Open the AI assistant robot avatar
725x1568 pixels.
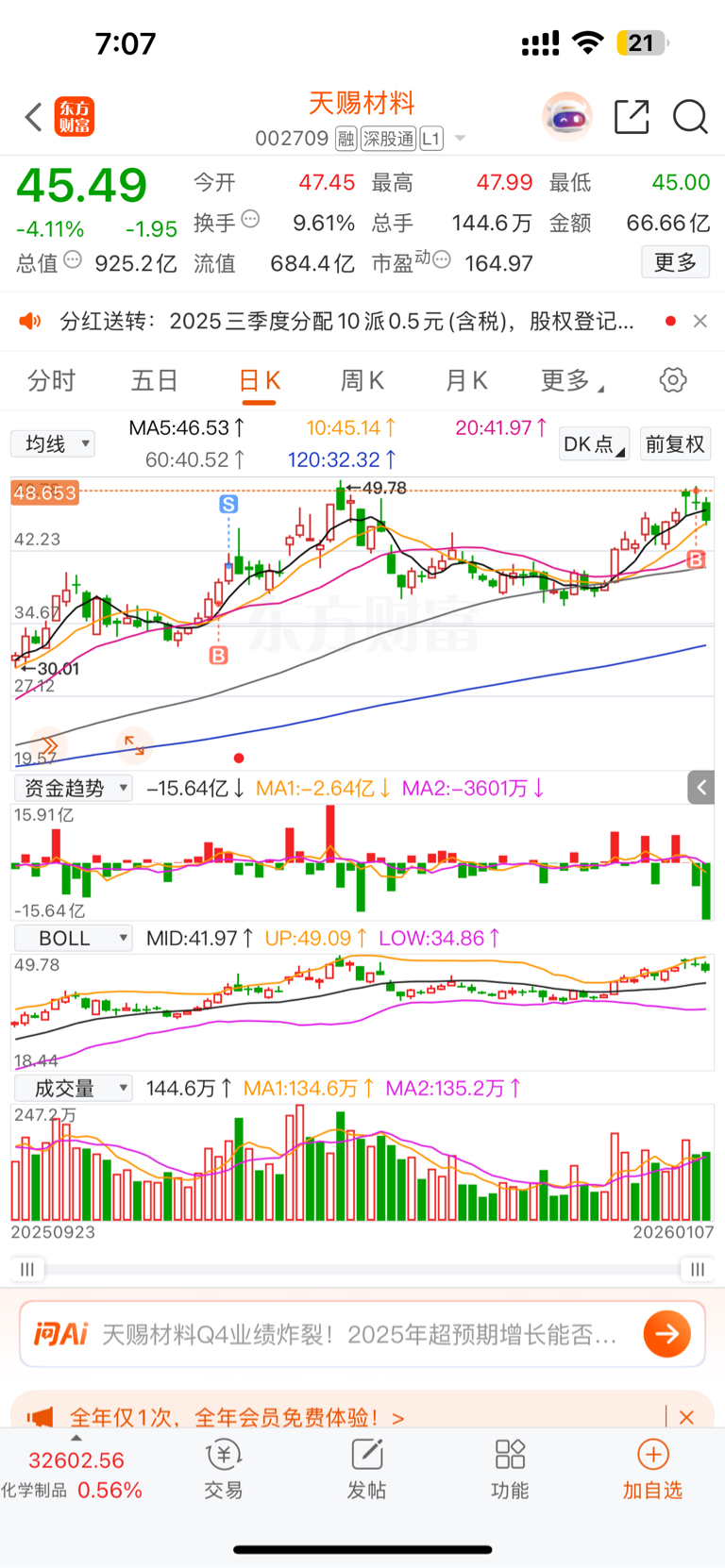[x=567, y=117]
